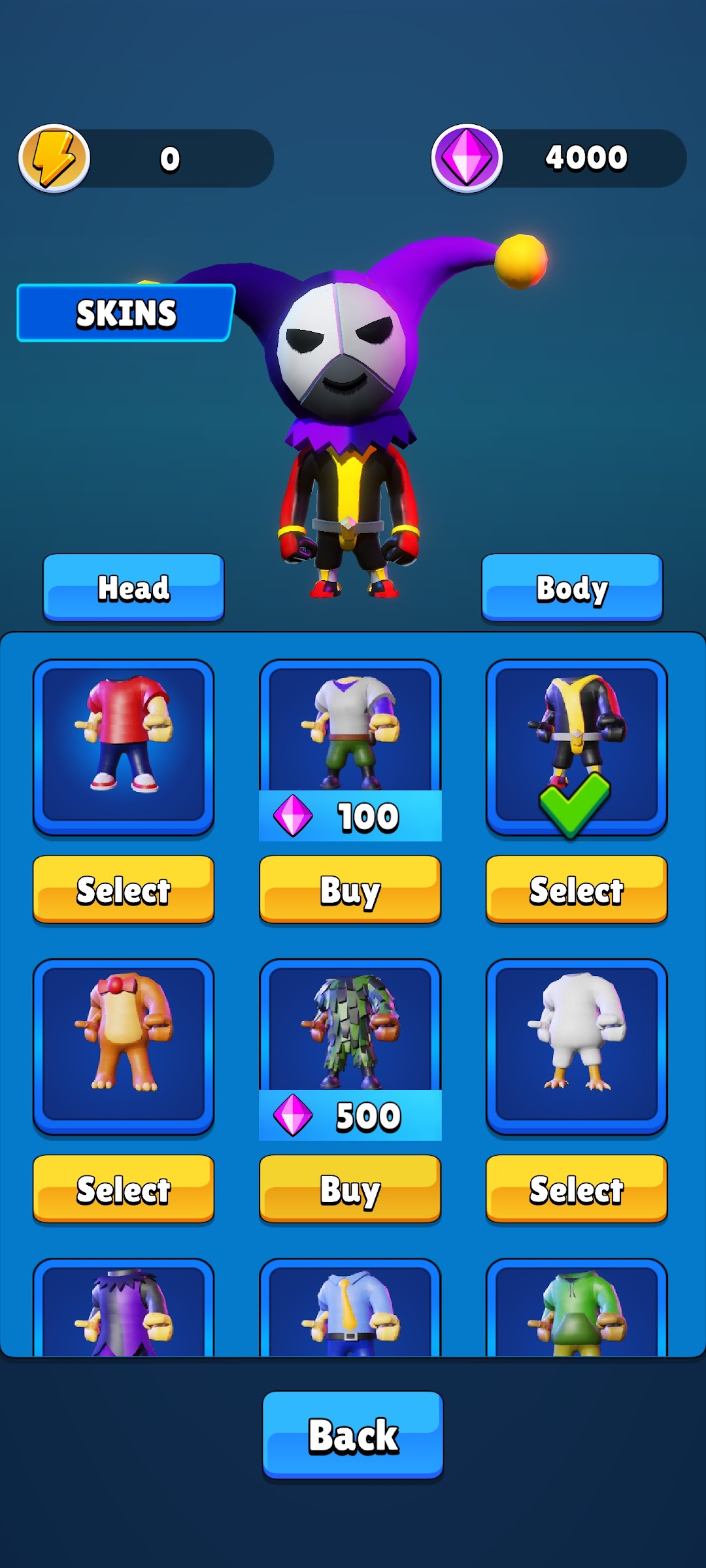Switch to the Head tab
Image resolution: width=706 pixels, height=1568 pixels.
[133, 587]
